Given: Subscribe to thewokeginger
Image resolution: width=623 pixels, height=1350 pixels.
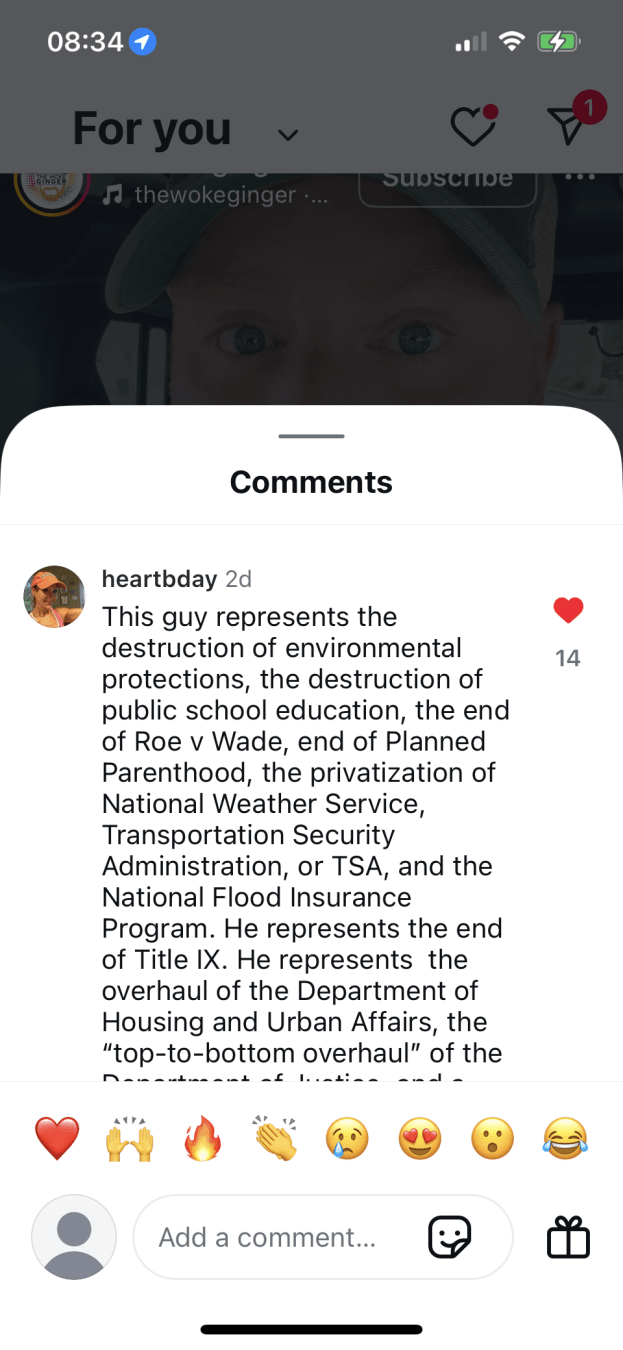Looking at the screenshot, I should coord(447,181).
